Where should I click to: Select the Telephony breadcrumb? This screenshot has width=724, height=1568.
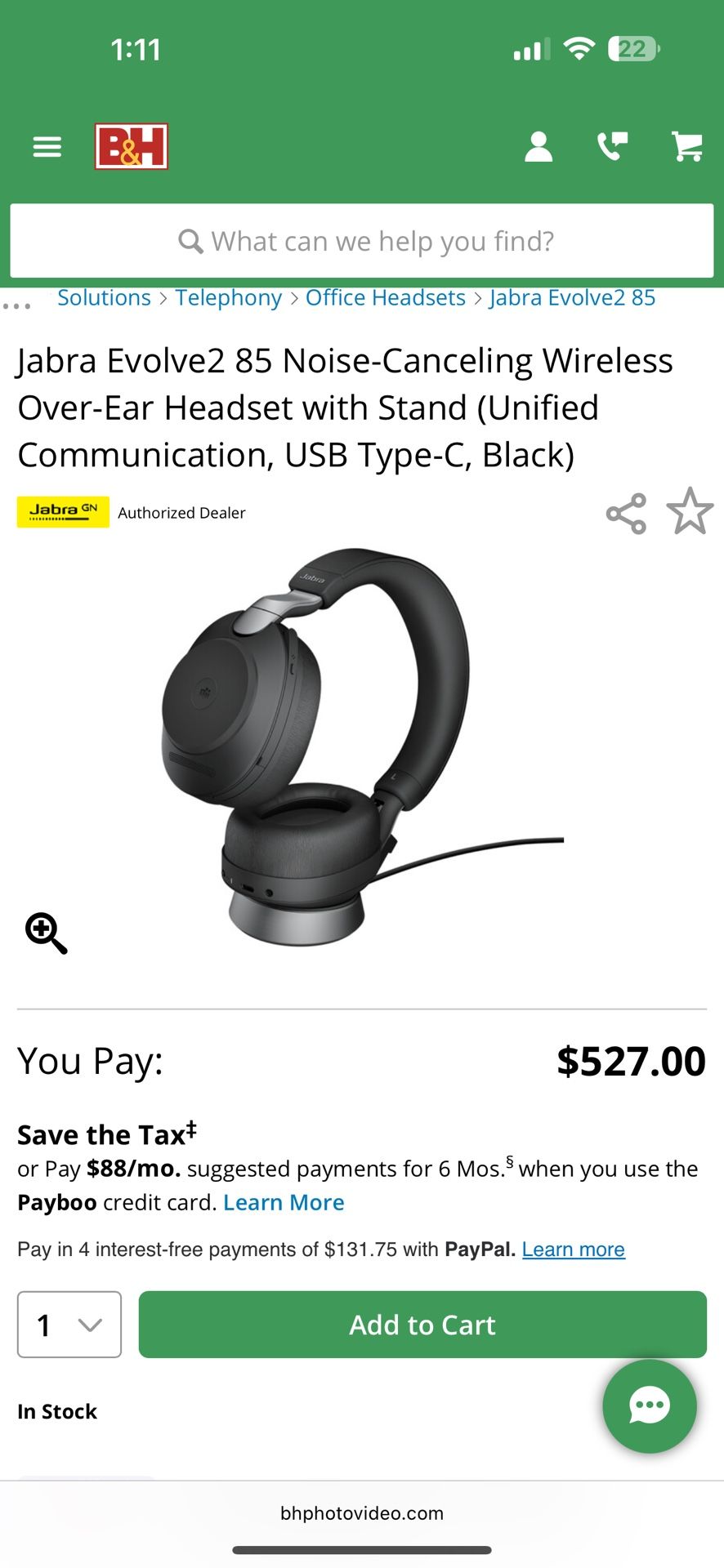coord(229,297)
